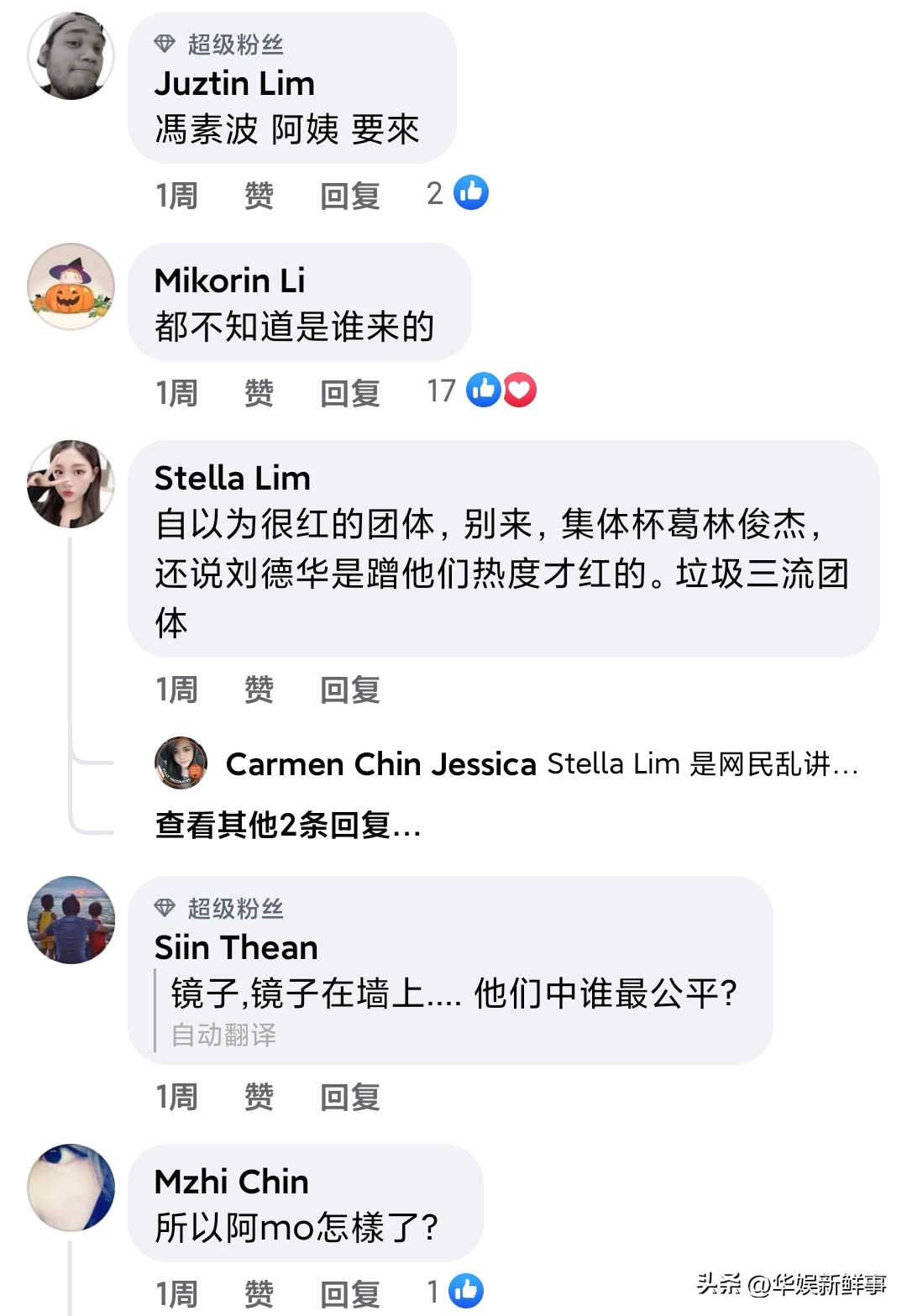
Task: Click the blue like icon with count 17
Action: (x=483, y=389)
